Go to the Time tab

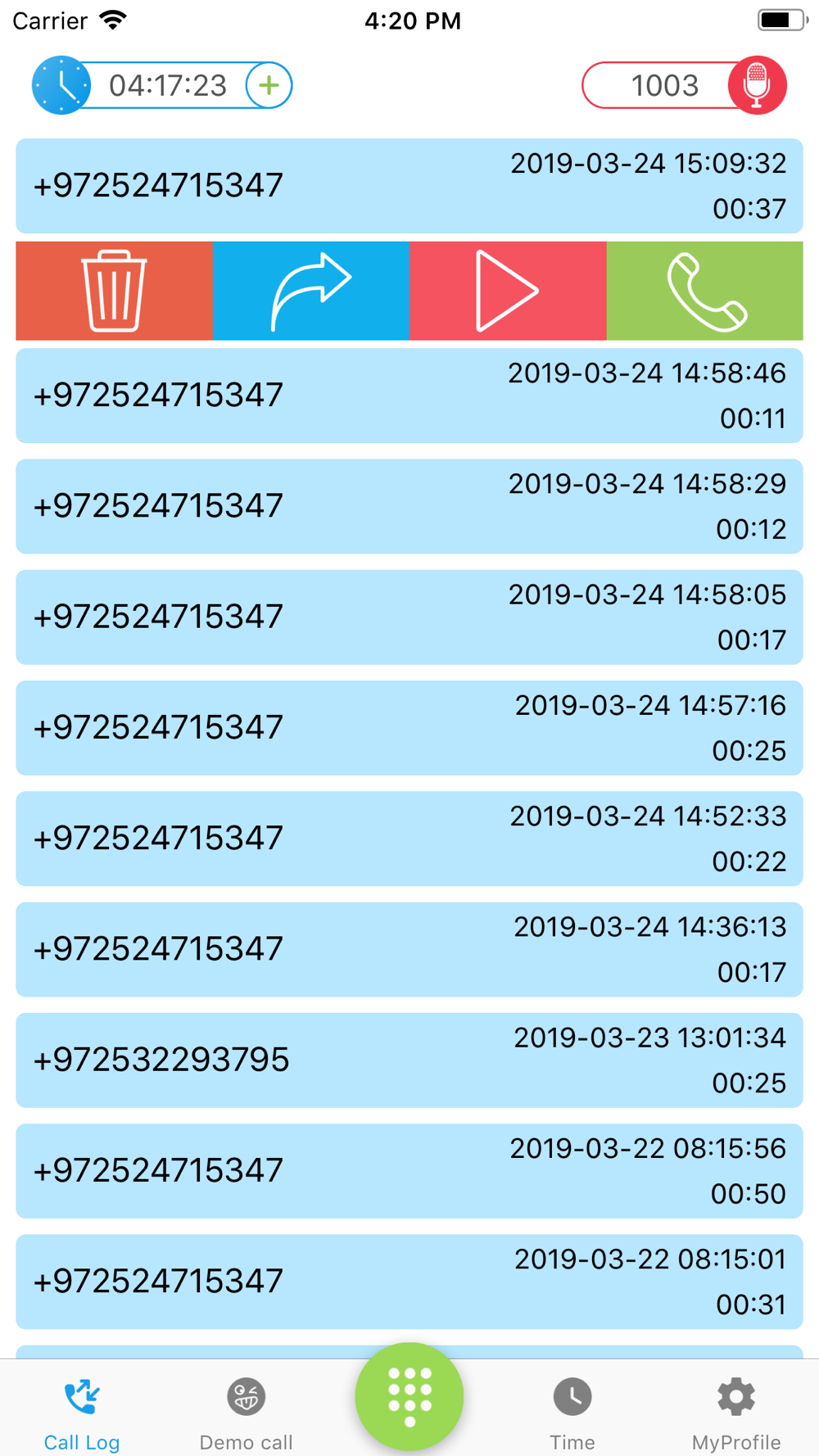572,1413
